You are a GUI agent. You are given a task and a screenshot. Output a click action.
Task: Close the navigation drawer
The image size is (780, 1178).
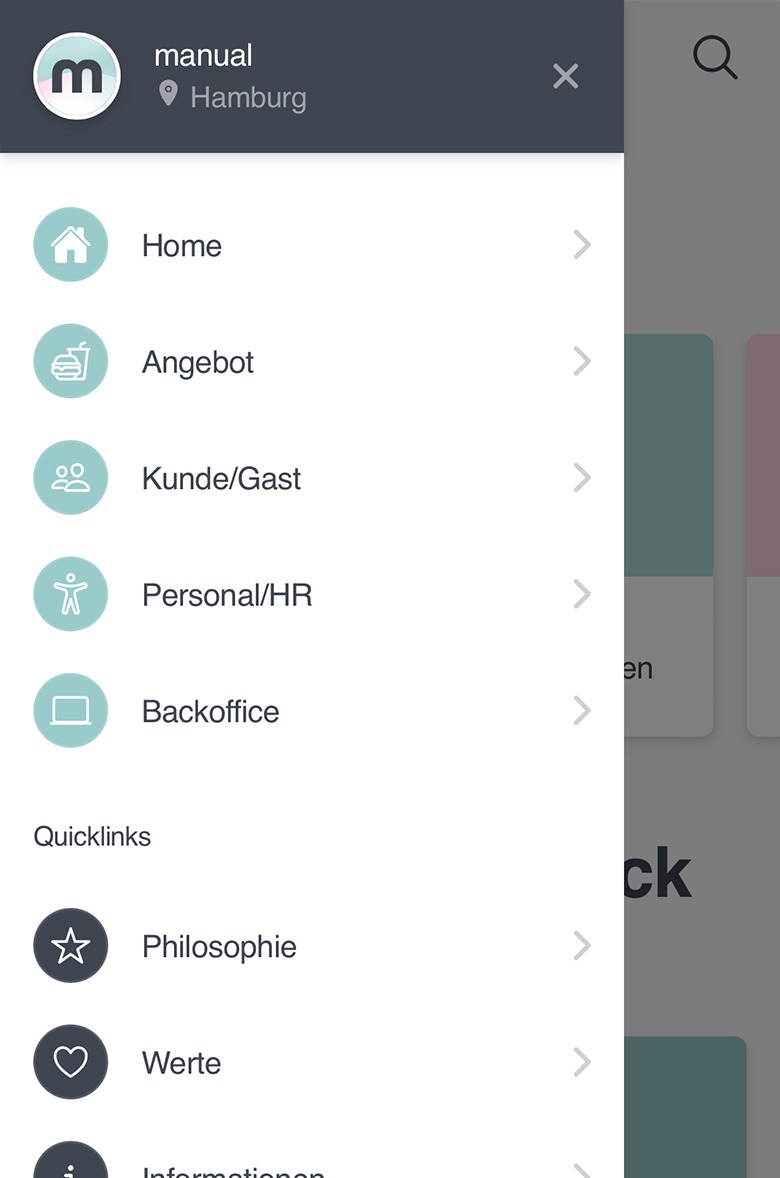tap(565, 76)
